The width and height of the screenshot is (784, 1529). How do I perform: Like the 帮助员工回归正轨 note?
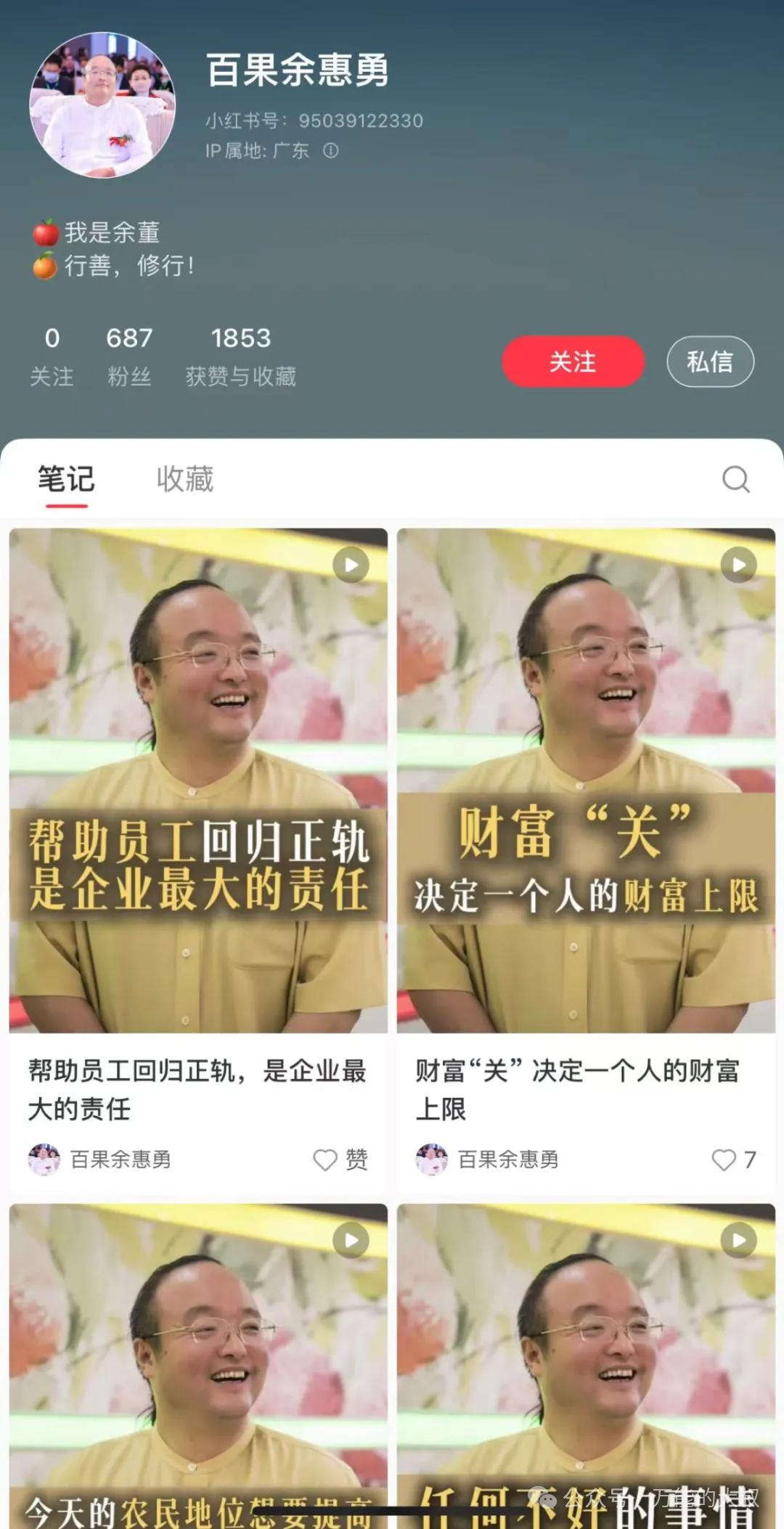(326, 1159)
